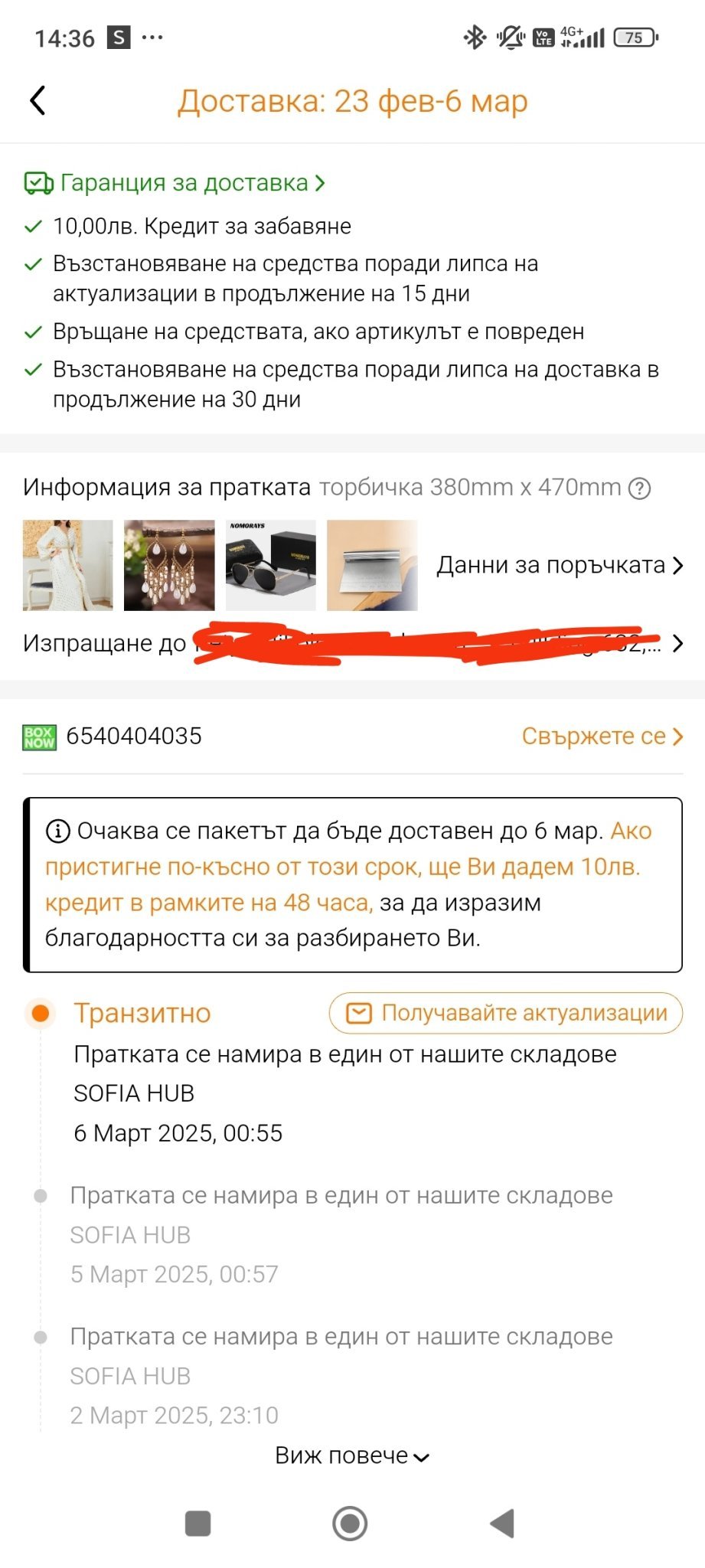Open Данни за поръчката
The image size is (705, 1568).
[x=560, y=565]
